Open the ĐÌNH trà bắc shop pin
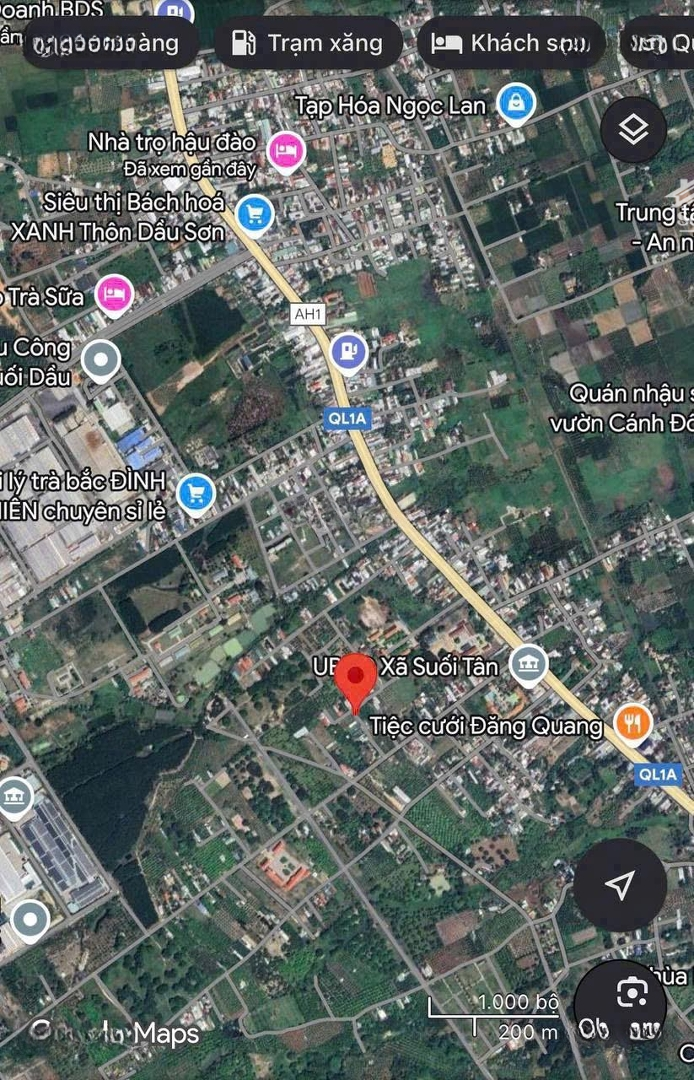694x1080 pixels. click(x=196, y=493)
